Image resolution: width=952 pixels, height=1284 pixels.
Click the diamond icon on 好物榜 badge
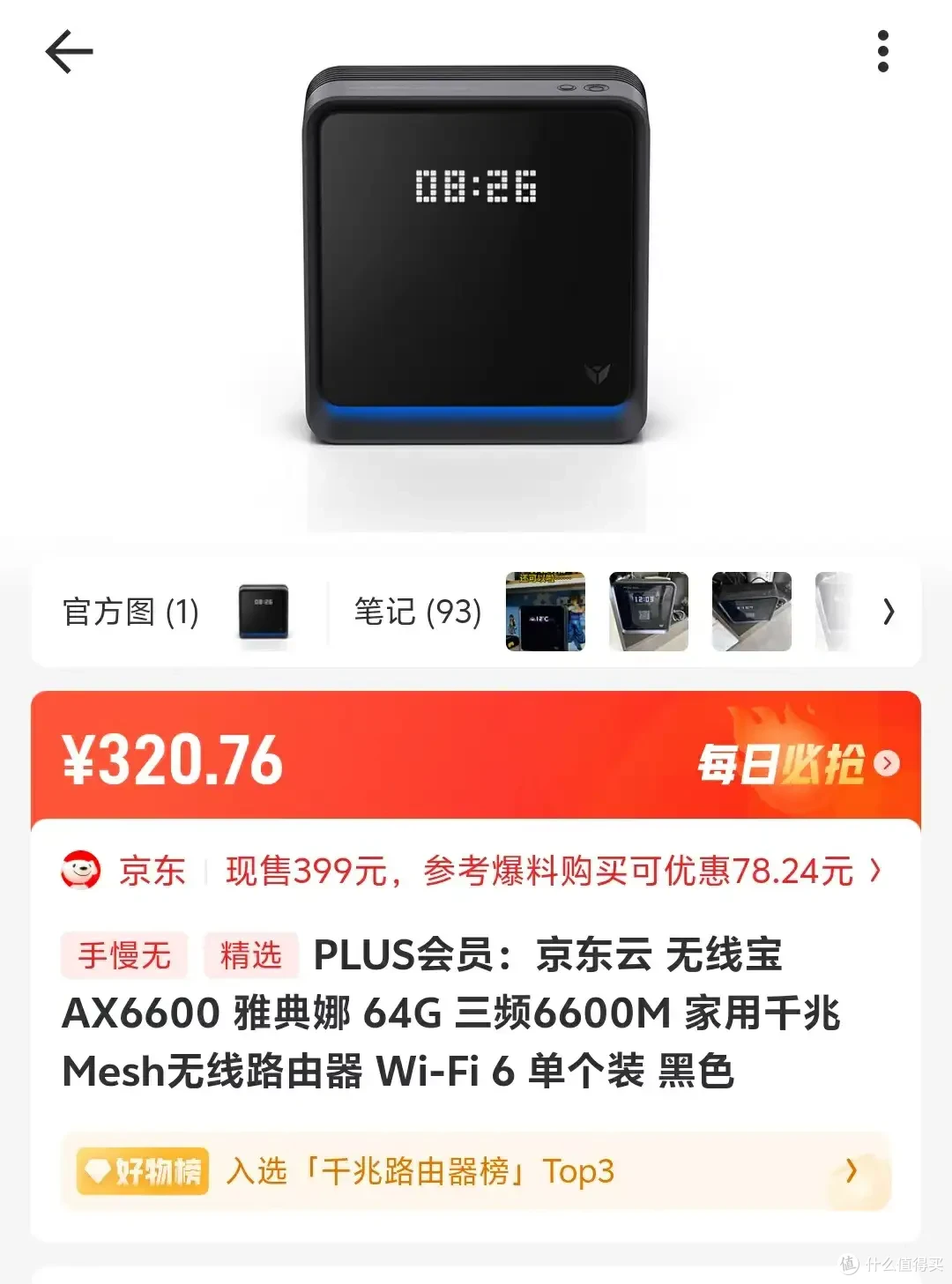(x=97, y=1171)
